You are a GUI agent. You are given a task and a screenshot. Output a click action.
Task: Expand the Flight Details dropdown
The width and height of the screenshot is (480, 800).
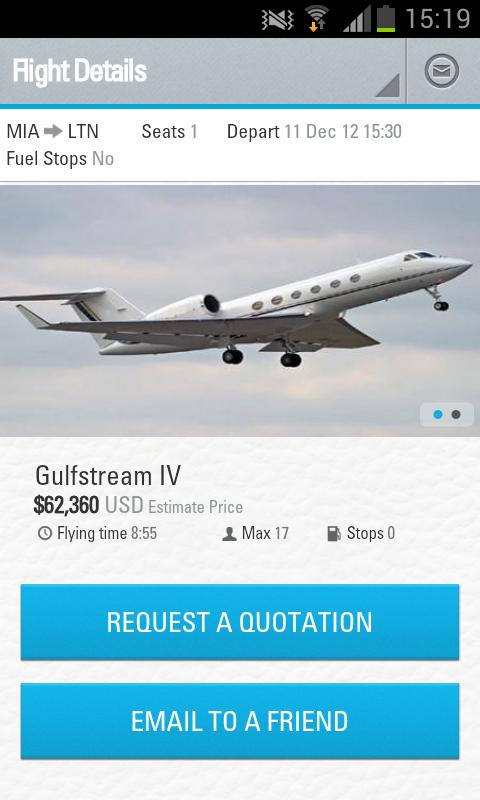pos(203,71)
